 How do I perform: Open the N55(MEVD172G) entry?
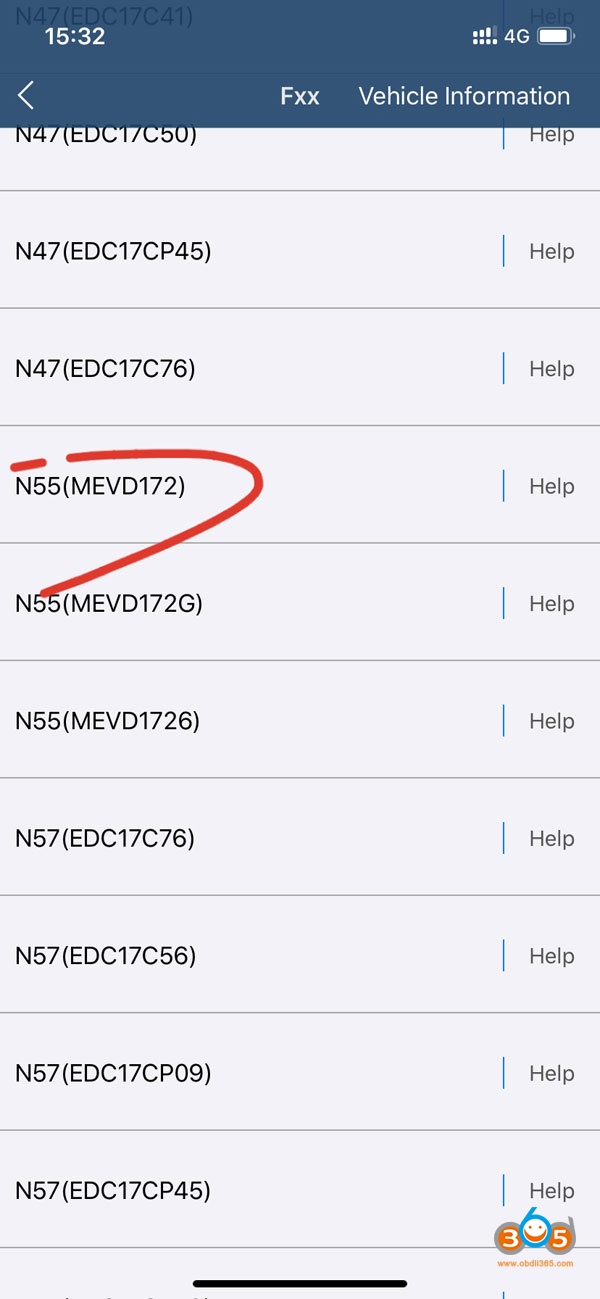click(x=109, y=604)
